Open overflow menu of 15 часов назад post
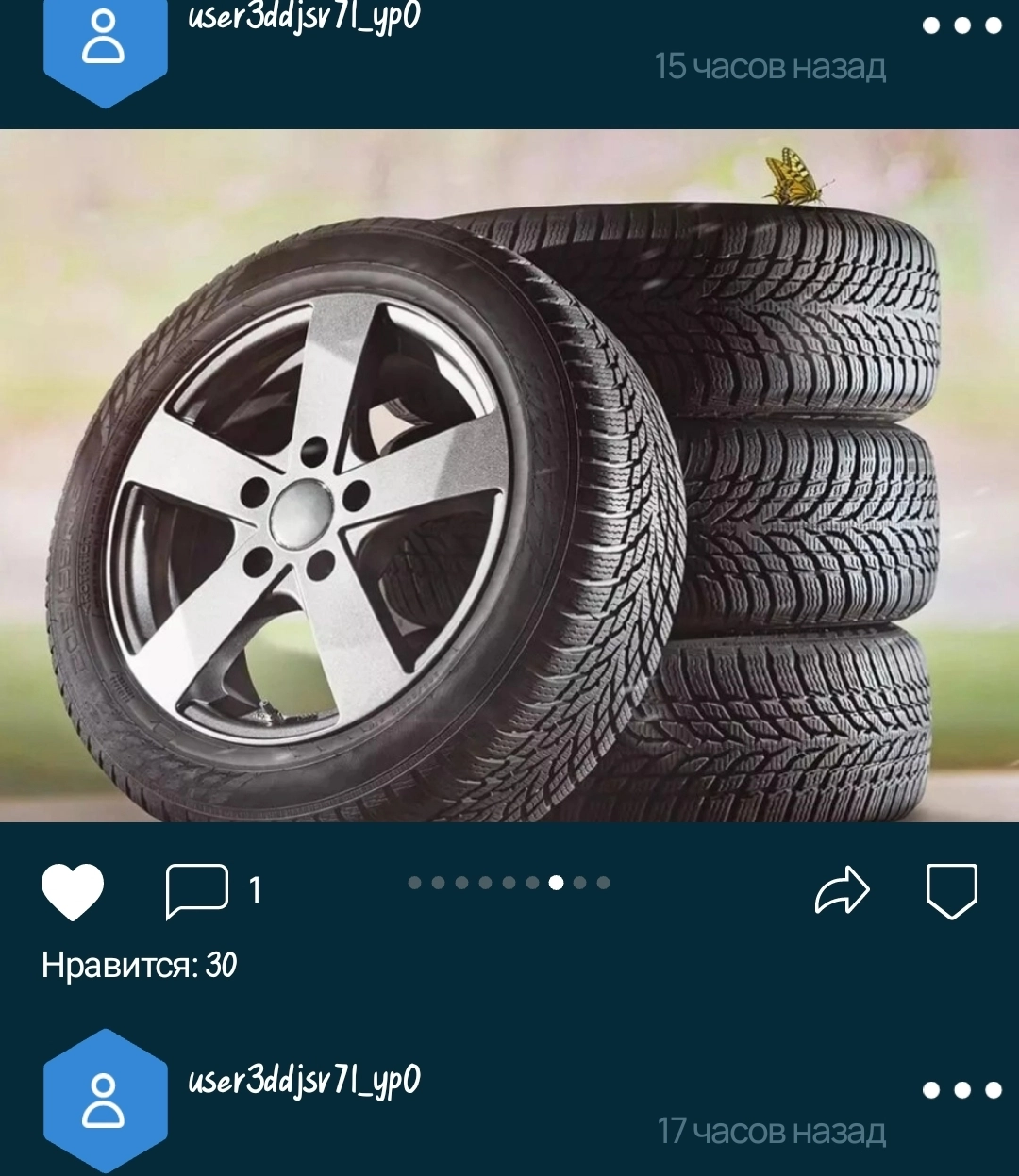The image size is (1019, 1176). pyautogui.click(x=961, y=25)
